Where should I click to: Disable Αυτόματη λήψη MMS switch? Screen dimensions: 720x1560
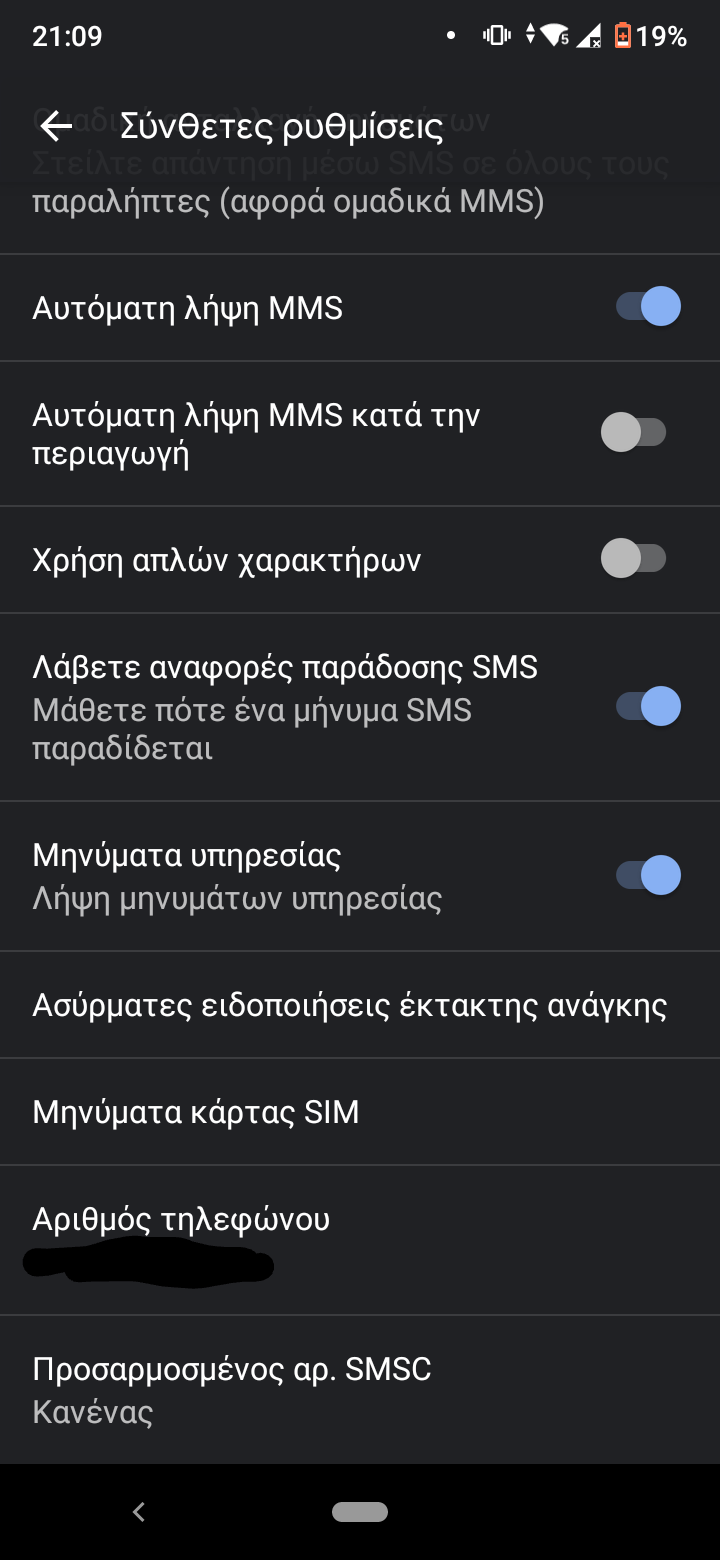tap(647, 307)
